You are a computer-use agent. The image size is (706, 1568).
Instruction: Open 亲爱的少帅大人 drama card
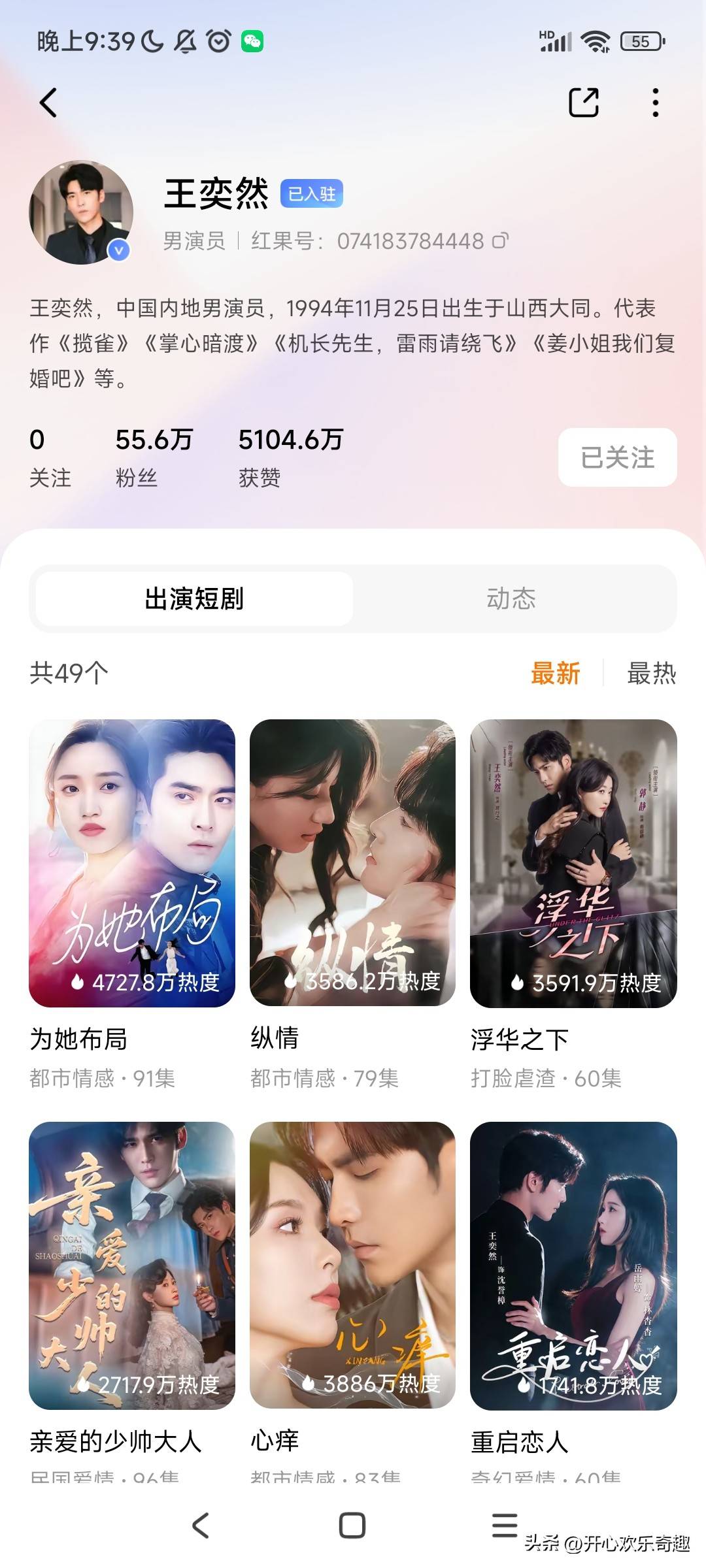click(x=132, y=1265)
